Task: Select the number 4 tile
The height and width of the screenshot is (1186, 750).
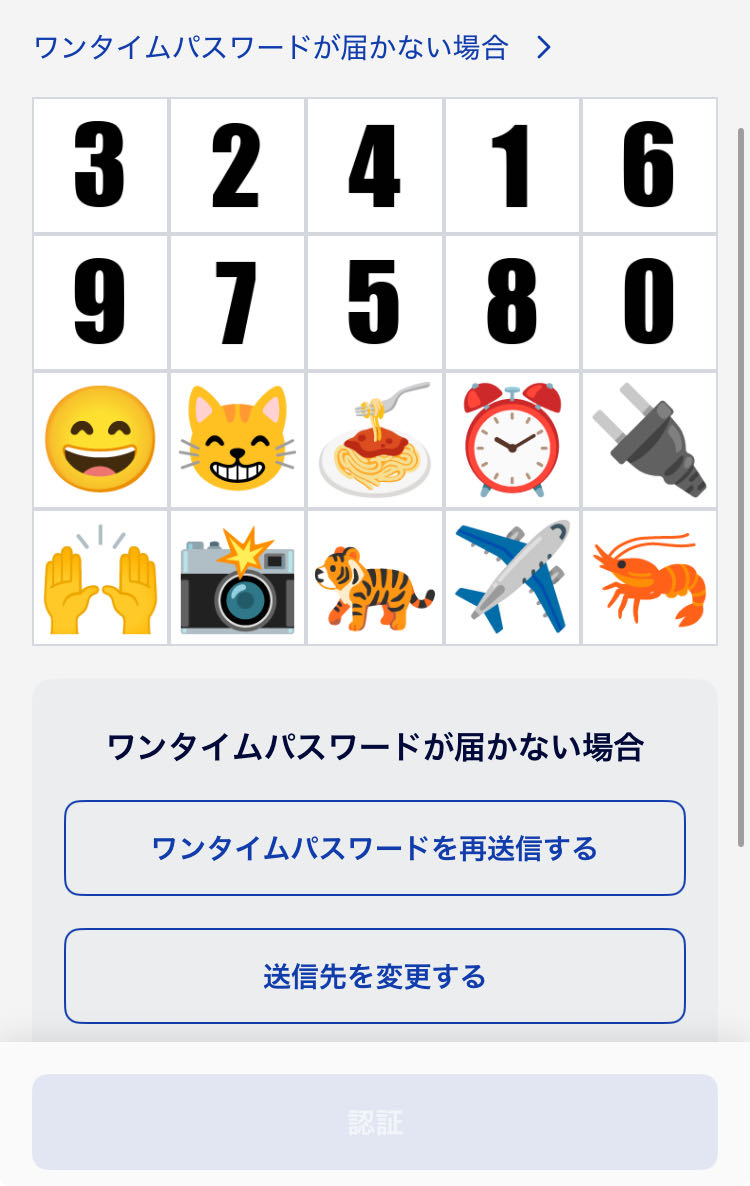Action: coord(374,166)
